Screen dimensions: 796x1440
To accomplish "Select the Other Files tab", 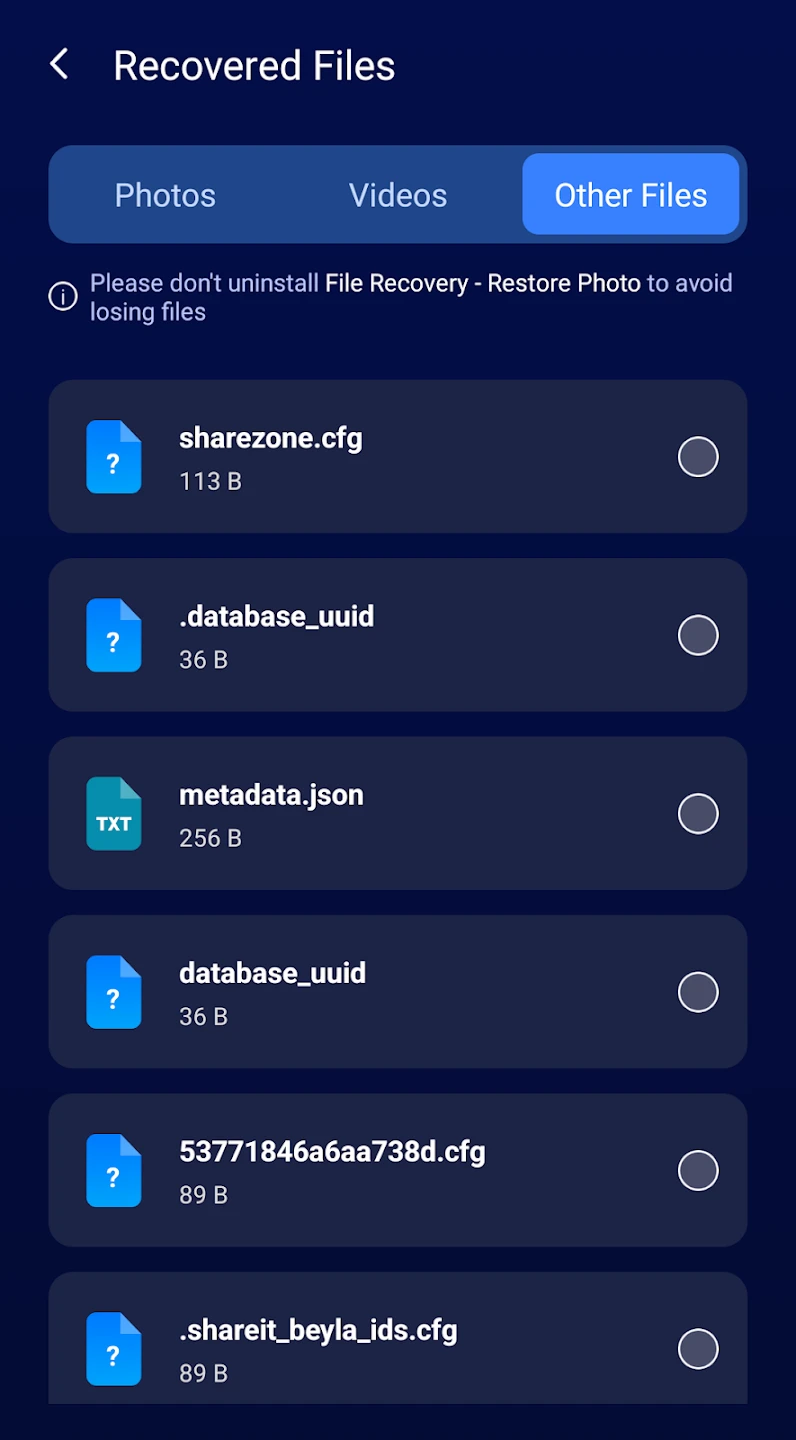I will coord(630,195).
